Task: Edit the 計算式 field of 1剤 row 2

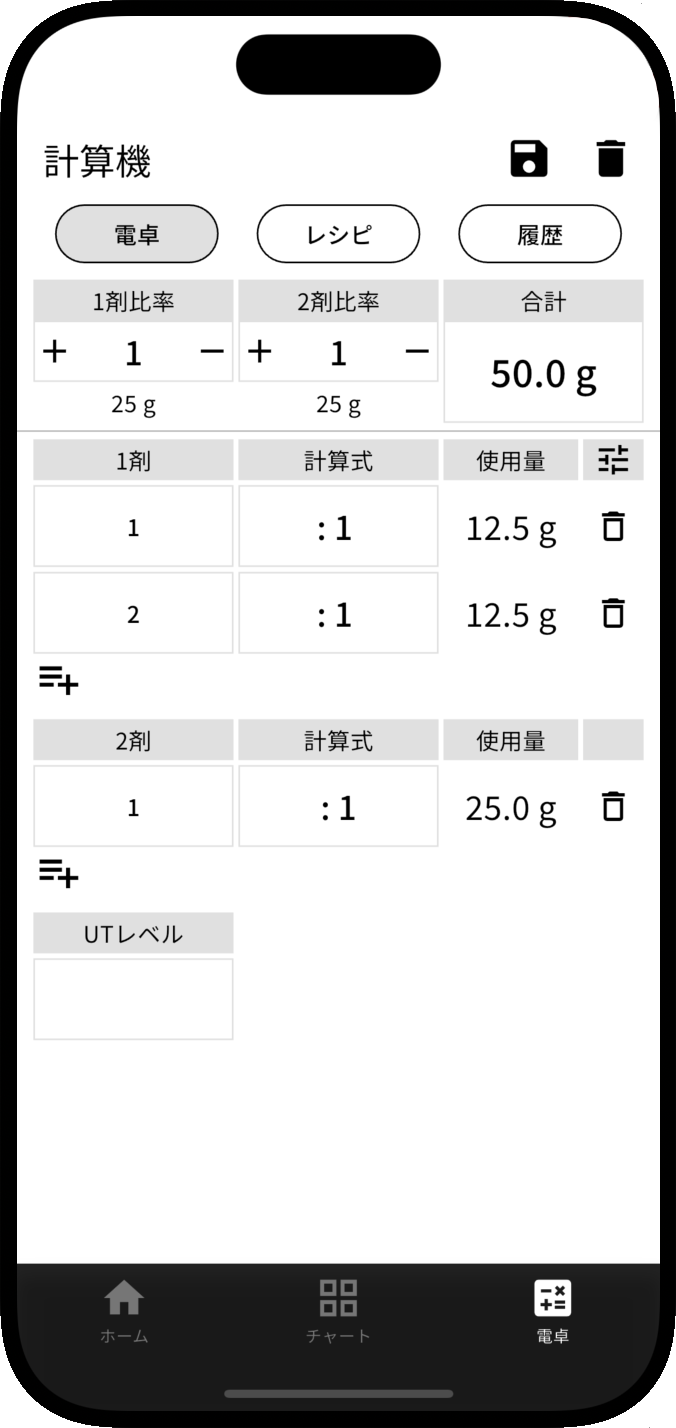Action: pos(338,613)
